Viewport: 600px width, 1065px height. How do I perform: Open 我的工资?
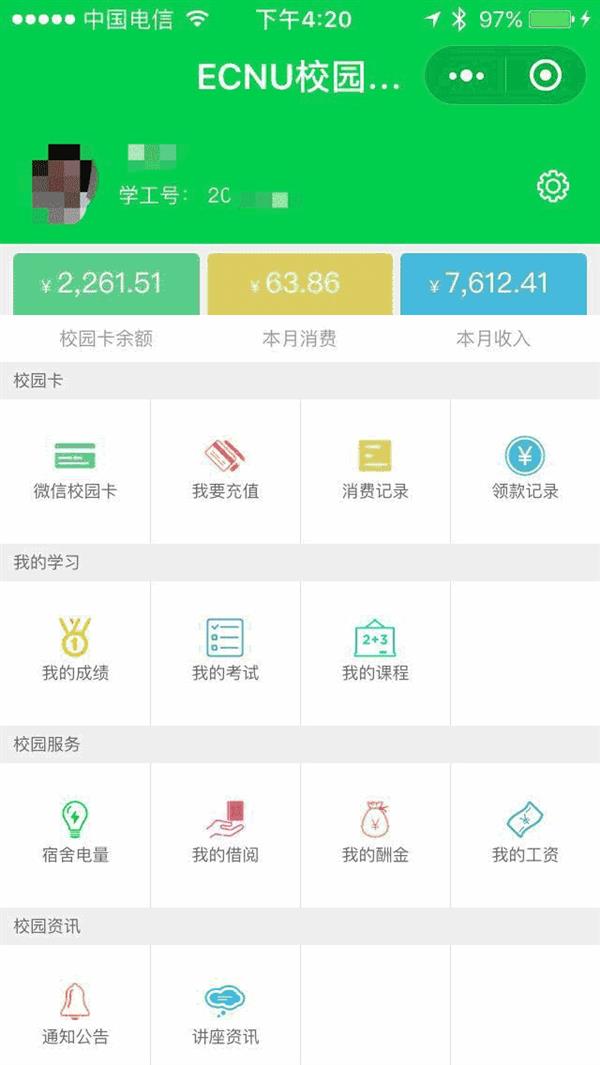pyautogui.click(x=525, y=834)
